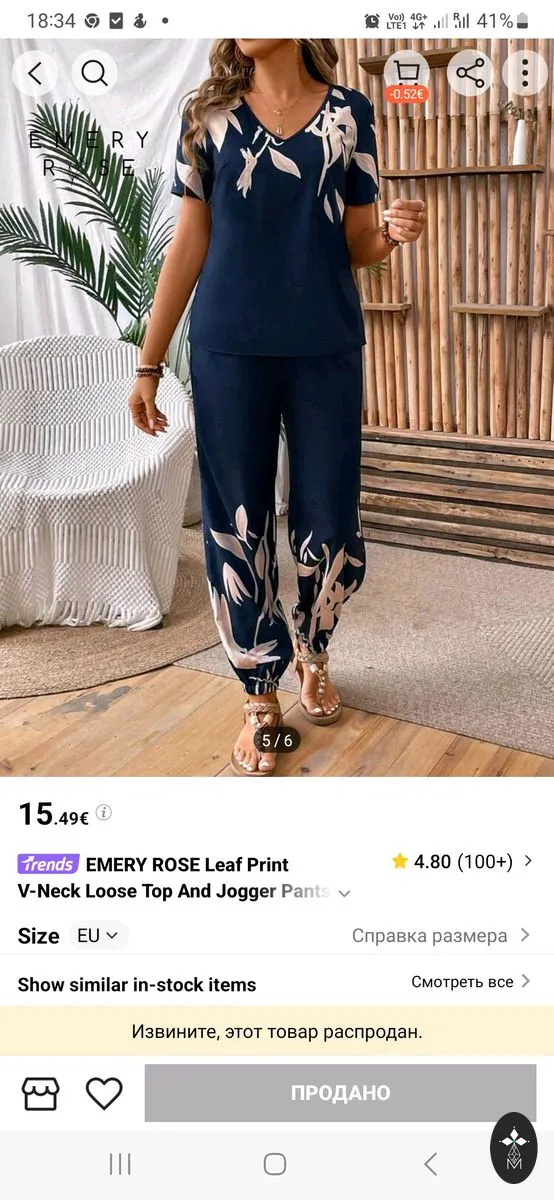Open the shopping cart
Image resolution: width=554 pixels, height=1200 pixels.
[x=407, y=73]
